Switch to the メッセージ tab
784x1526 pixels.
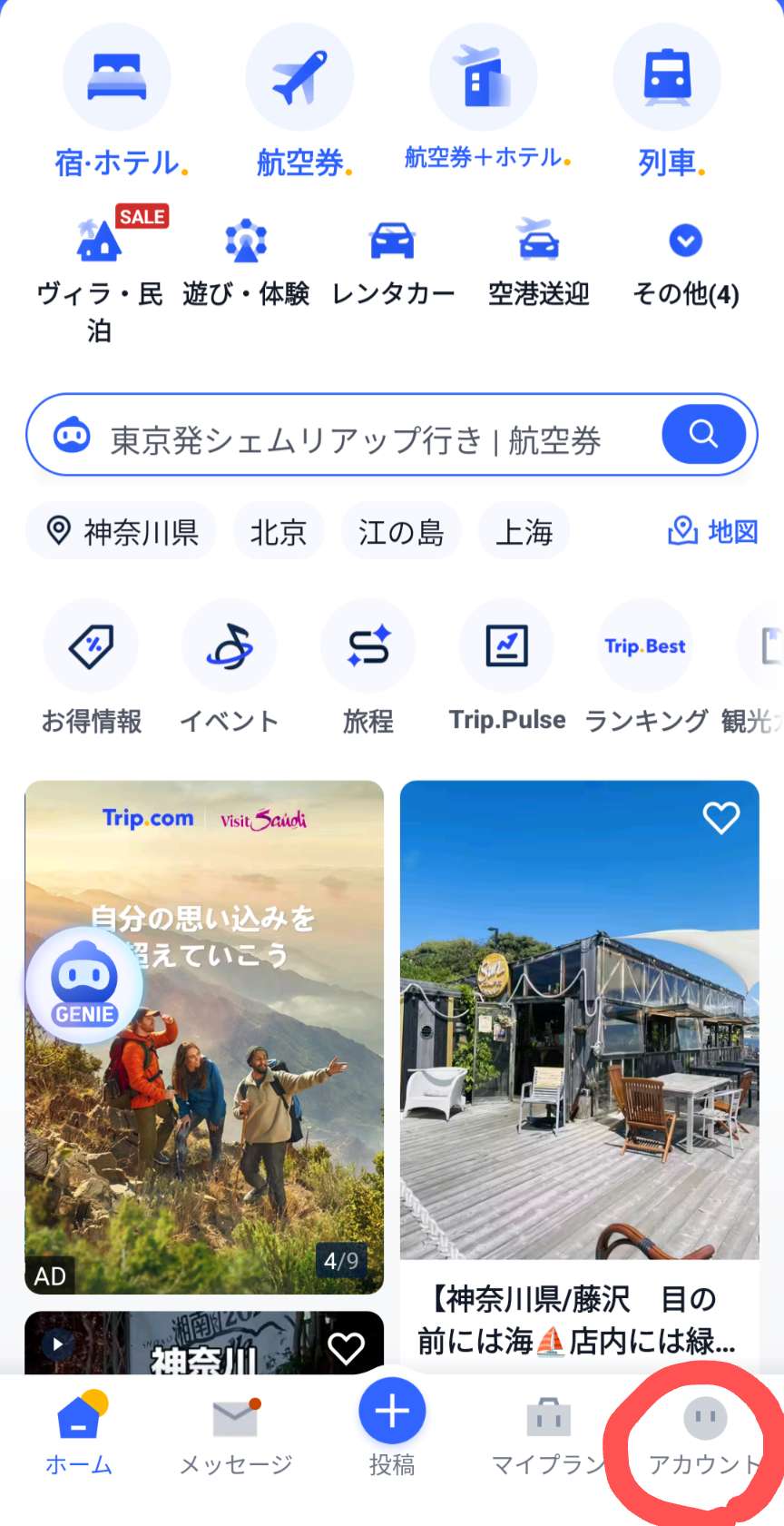234,1434
